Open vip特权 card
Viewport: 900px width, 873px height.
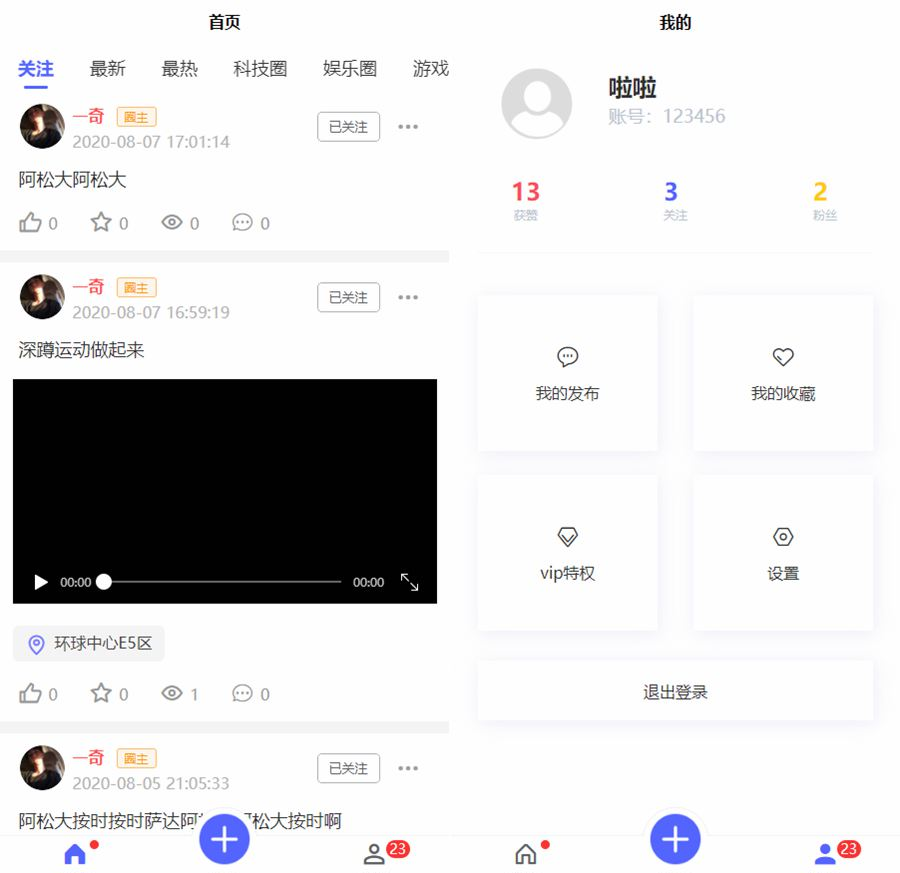pyautogui.click(x=567, y=553)
